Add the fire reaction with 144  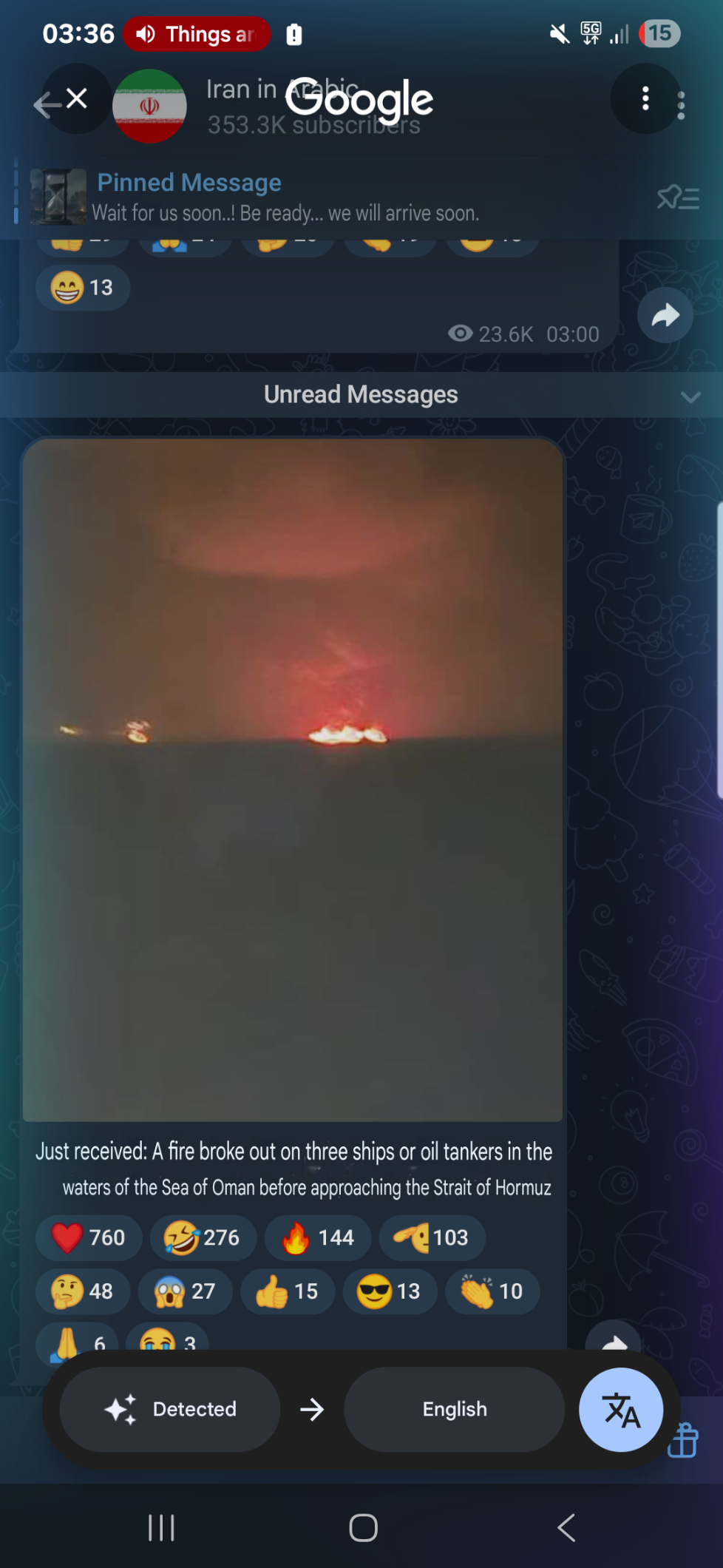[x=318, y=1237]
